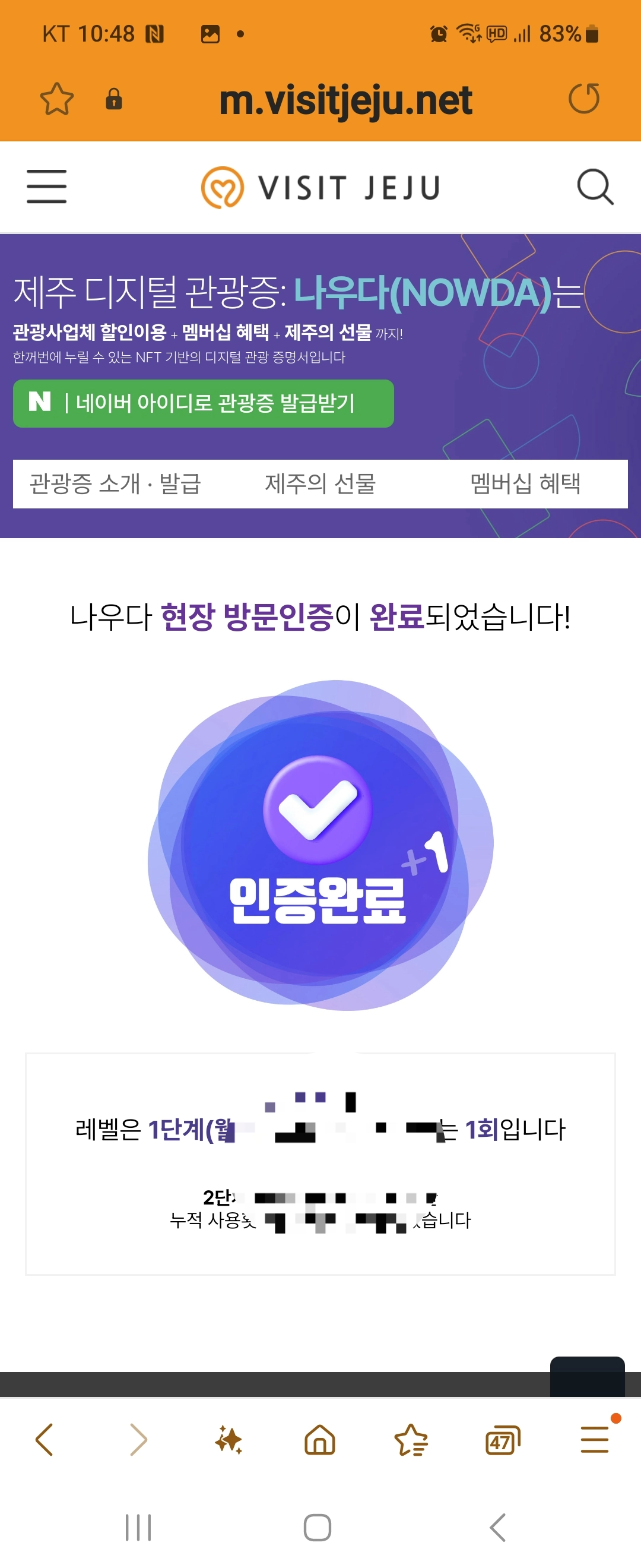Switch to 멤버십 혜택 tab
The width and height of the screenshot is (641, 1568).
click(x=525, y=484)
